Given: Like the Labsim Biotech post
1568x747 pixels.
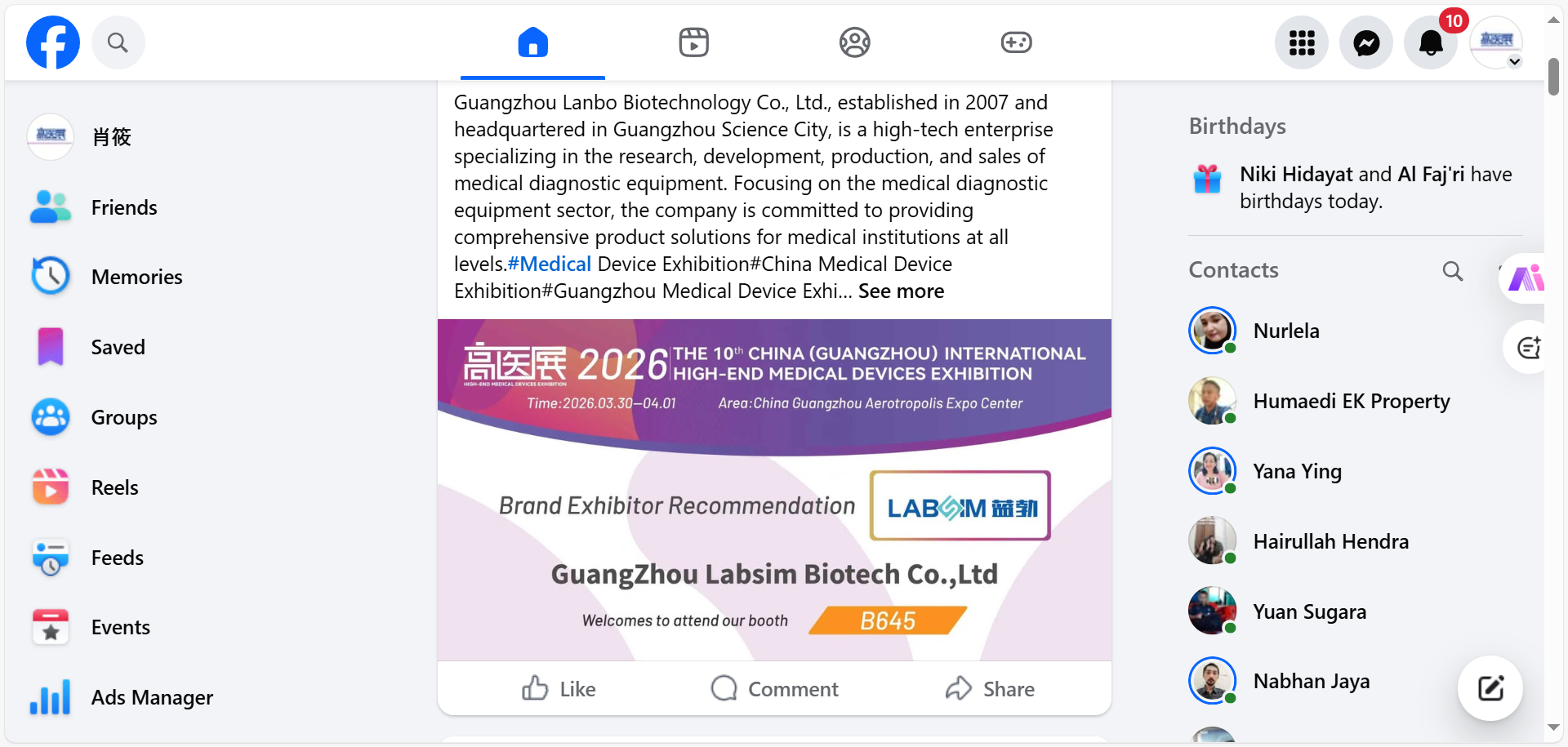Looking at the screenshot, I should click(x=559, y=689).
